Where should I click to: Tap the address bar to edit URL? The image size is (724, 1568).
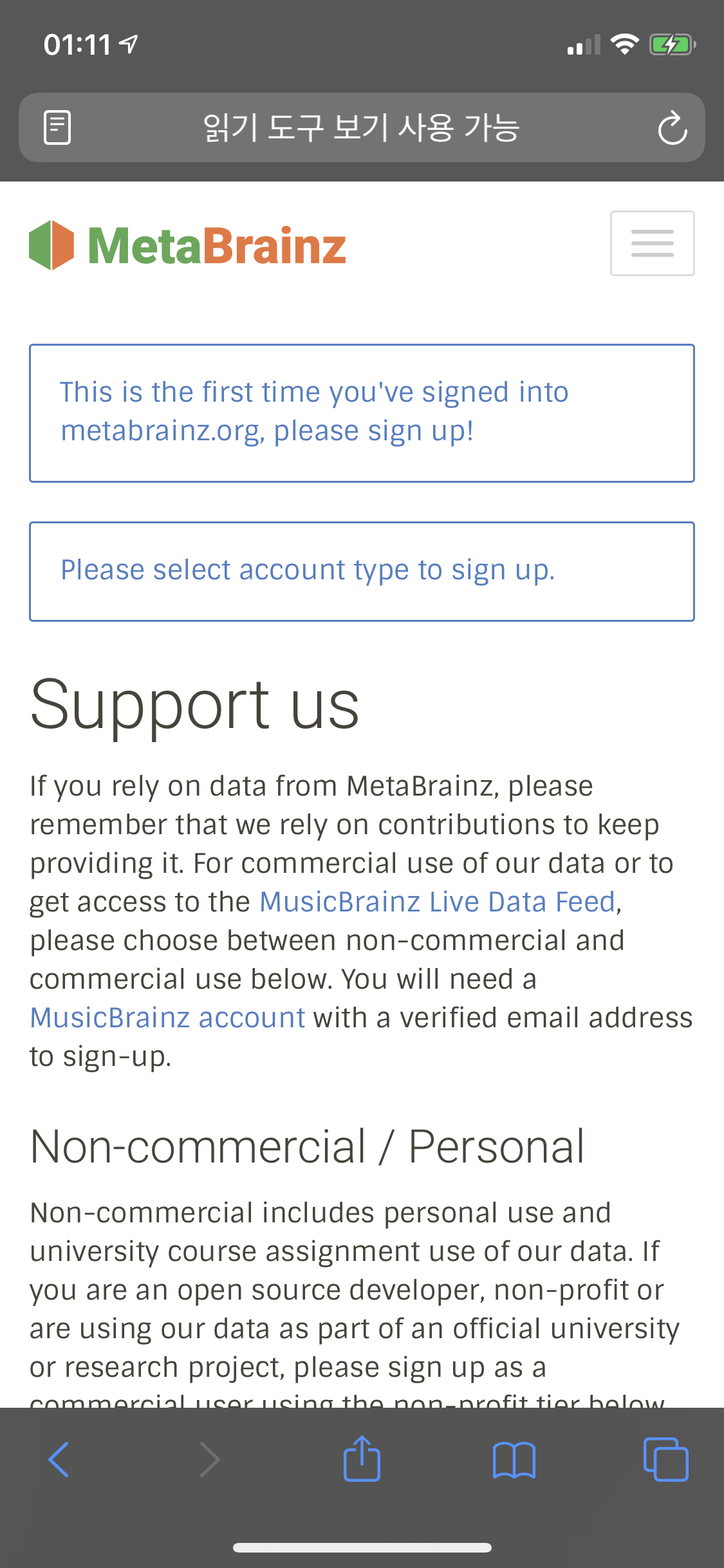[362, 127]
